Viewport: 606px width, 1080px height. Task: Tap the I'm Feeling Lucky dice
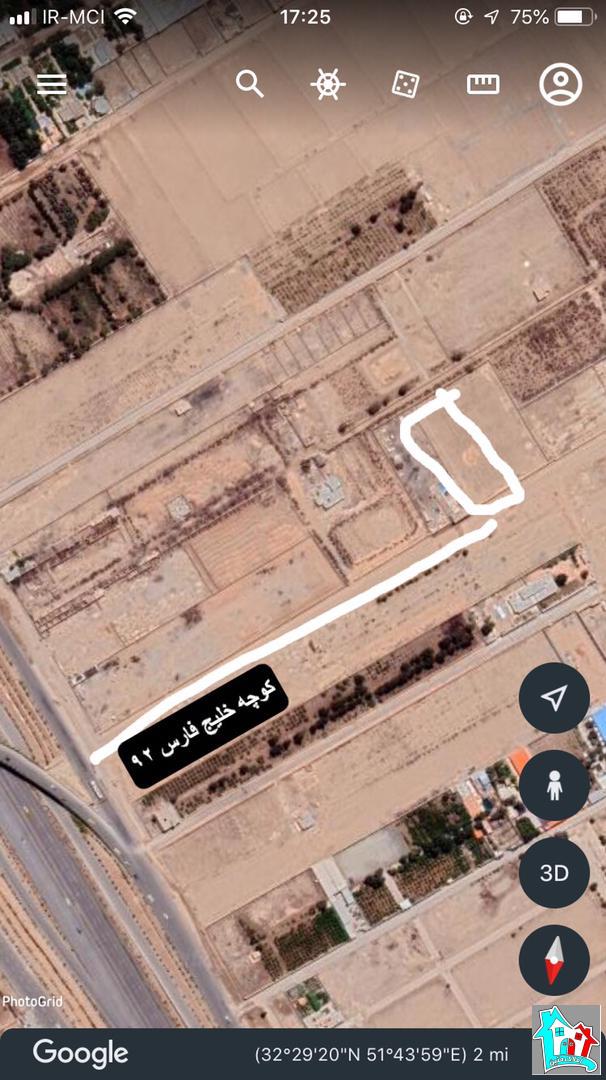coord(405,84)
